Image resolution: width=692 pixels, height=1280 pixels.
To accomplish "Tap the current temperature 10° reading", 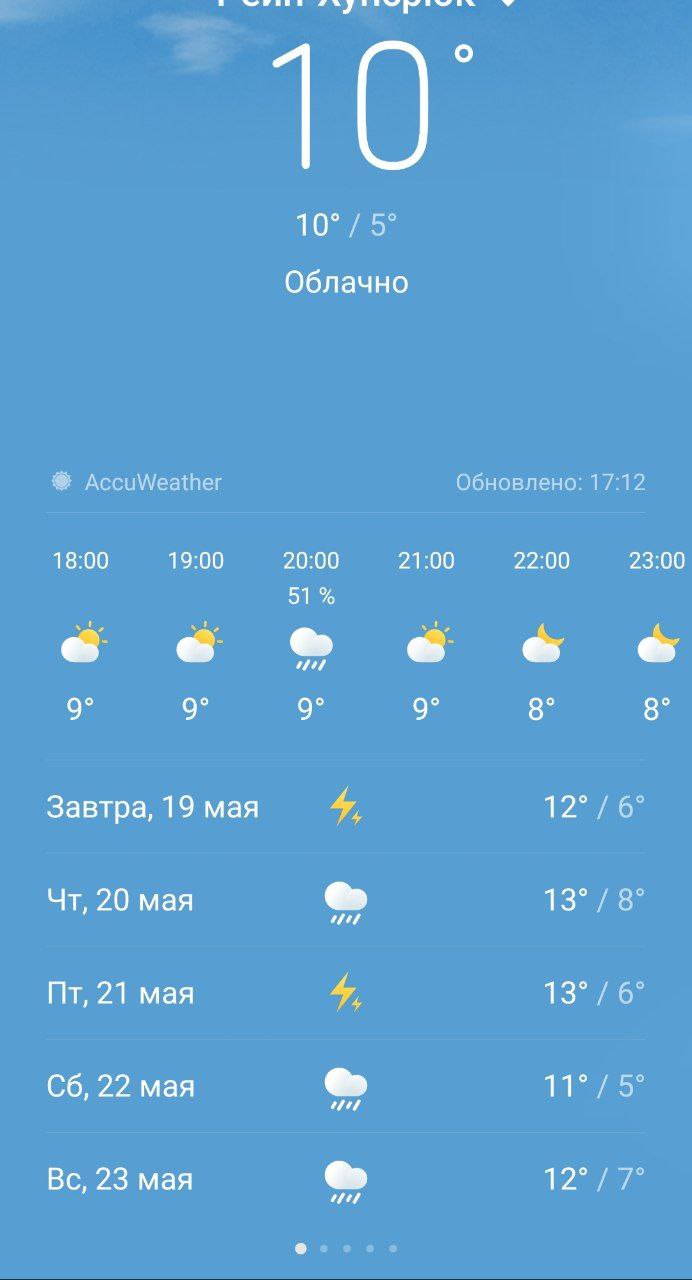I will (x=372, y=104).
